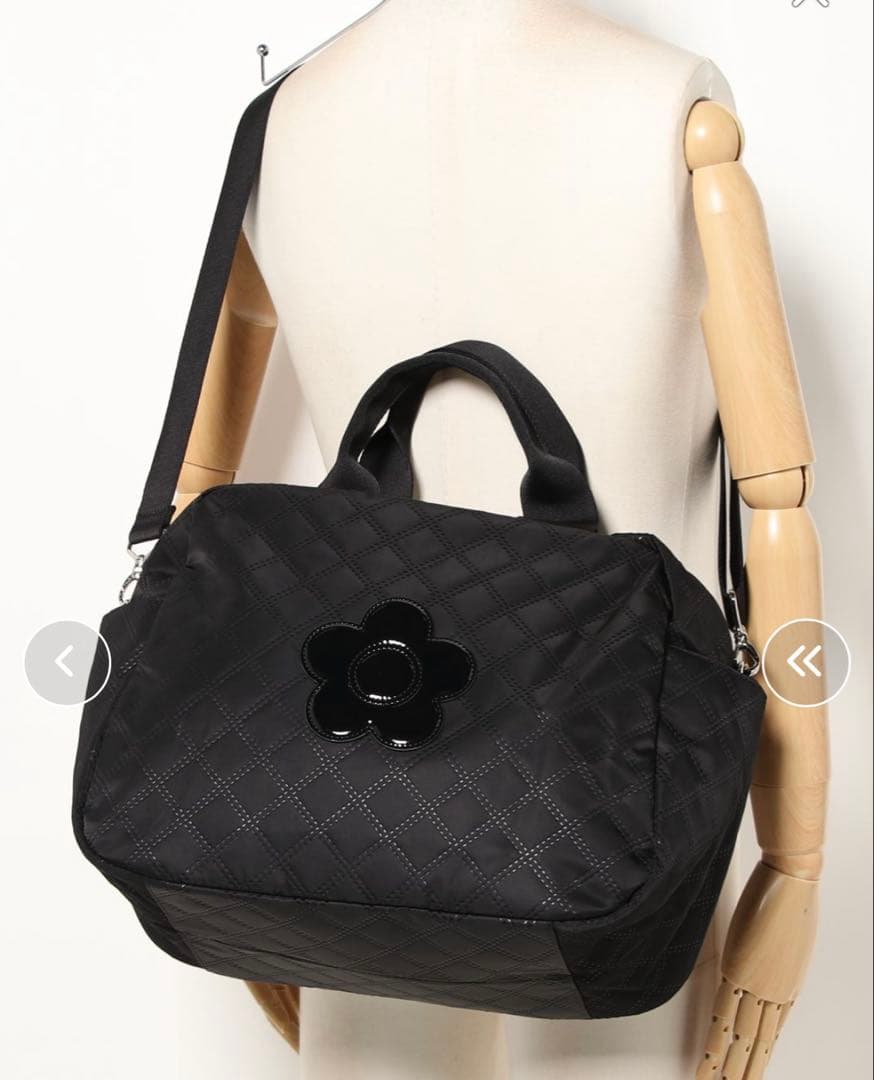Go to the previous product photo
Image resolution: width=874 pixels, height=1080 pixels.
click(66, 662)
